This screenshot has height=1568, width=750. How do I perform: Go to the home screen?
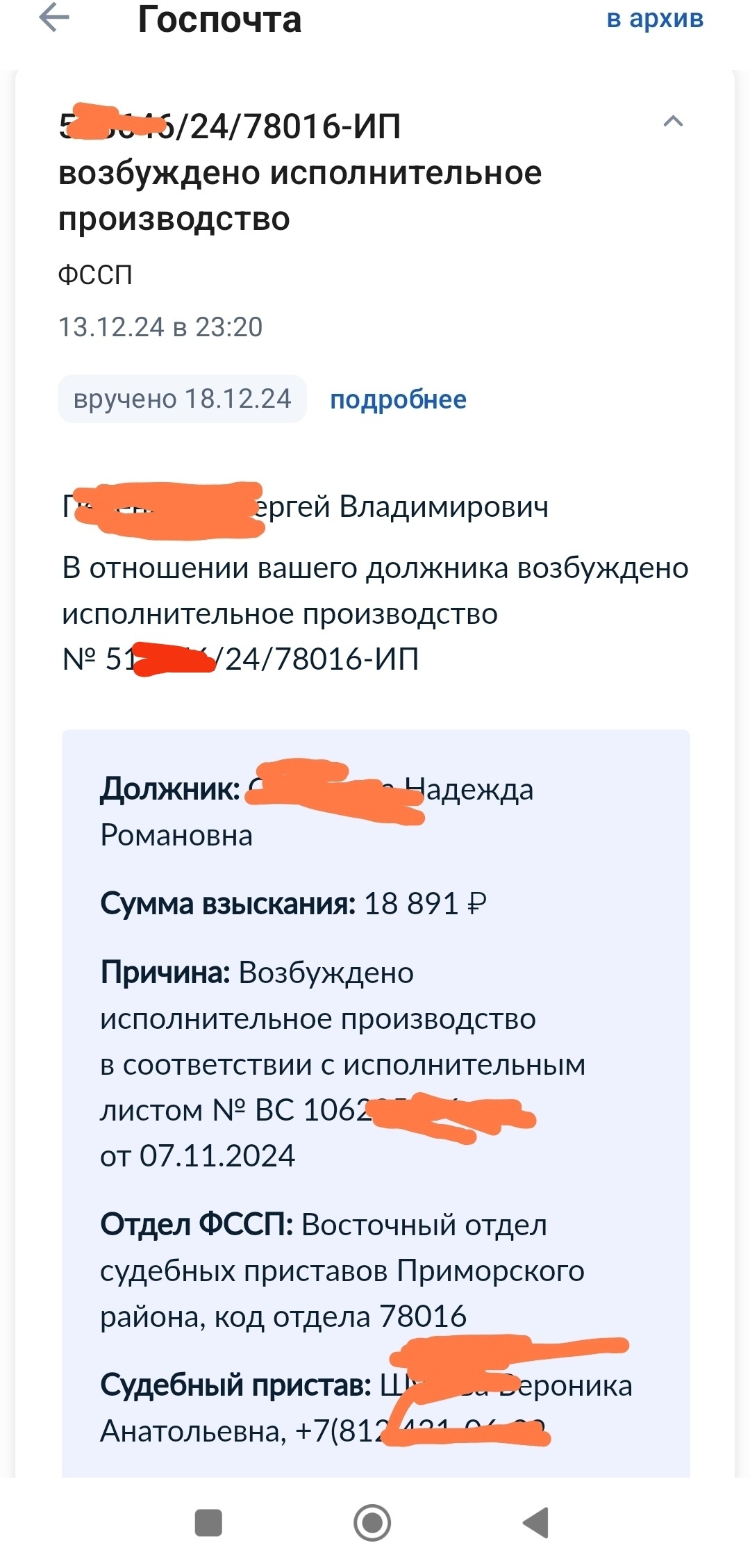coord(372,1523)
